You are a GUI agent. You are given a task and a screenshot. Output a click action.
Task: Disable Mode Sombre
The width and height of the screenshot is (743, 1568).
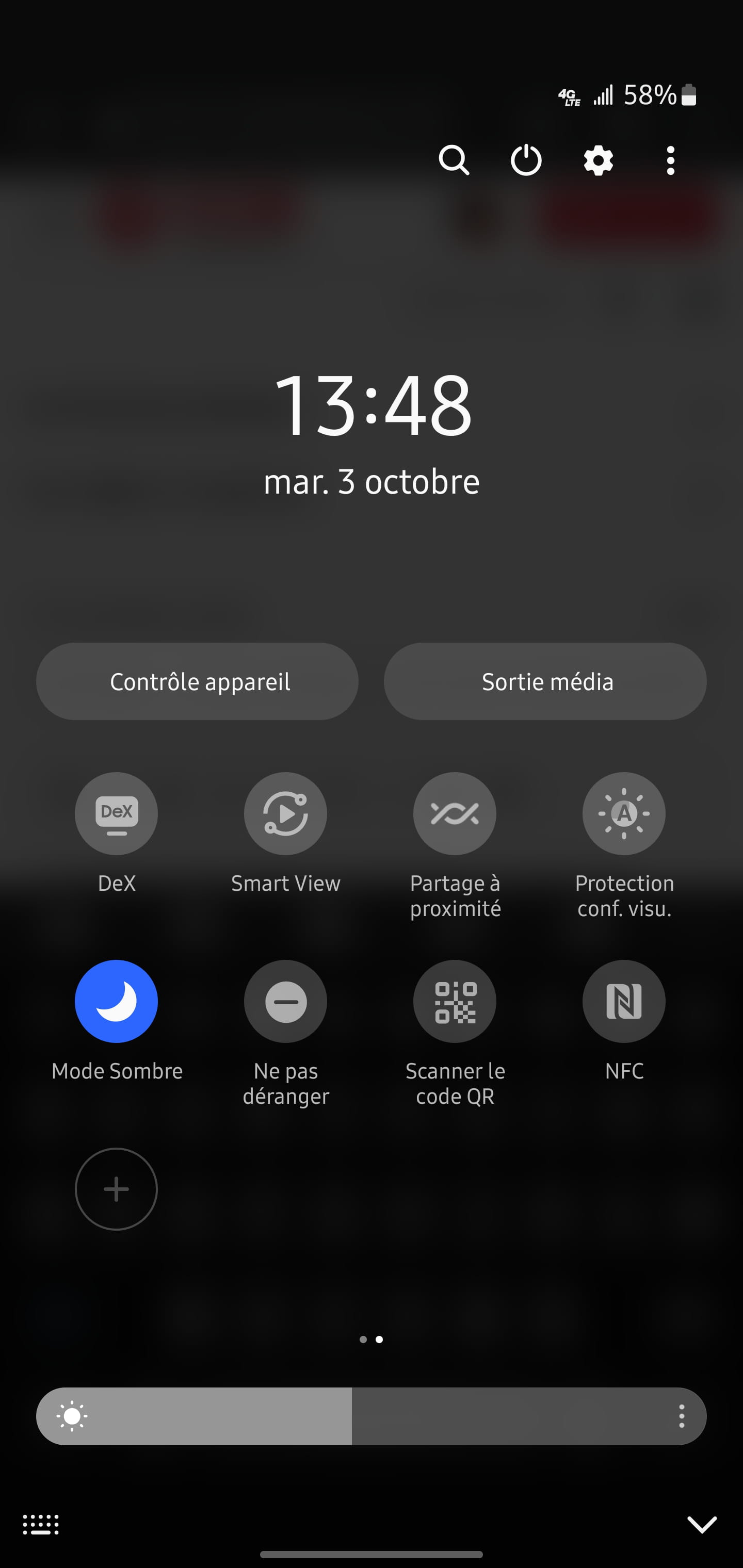116,1001
